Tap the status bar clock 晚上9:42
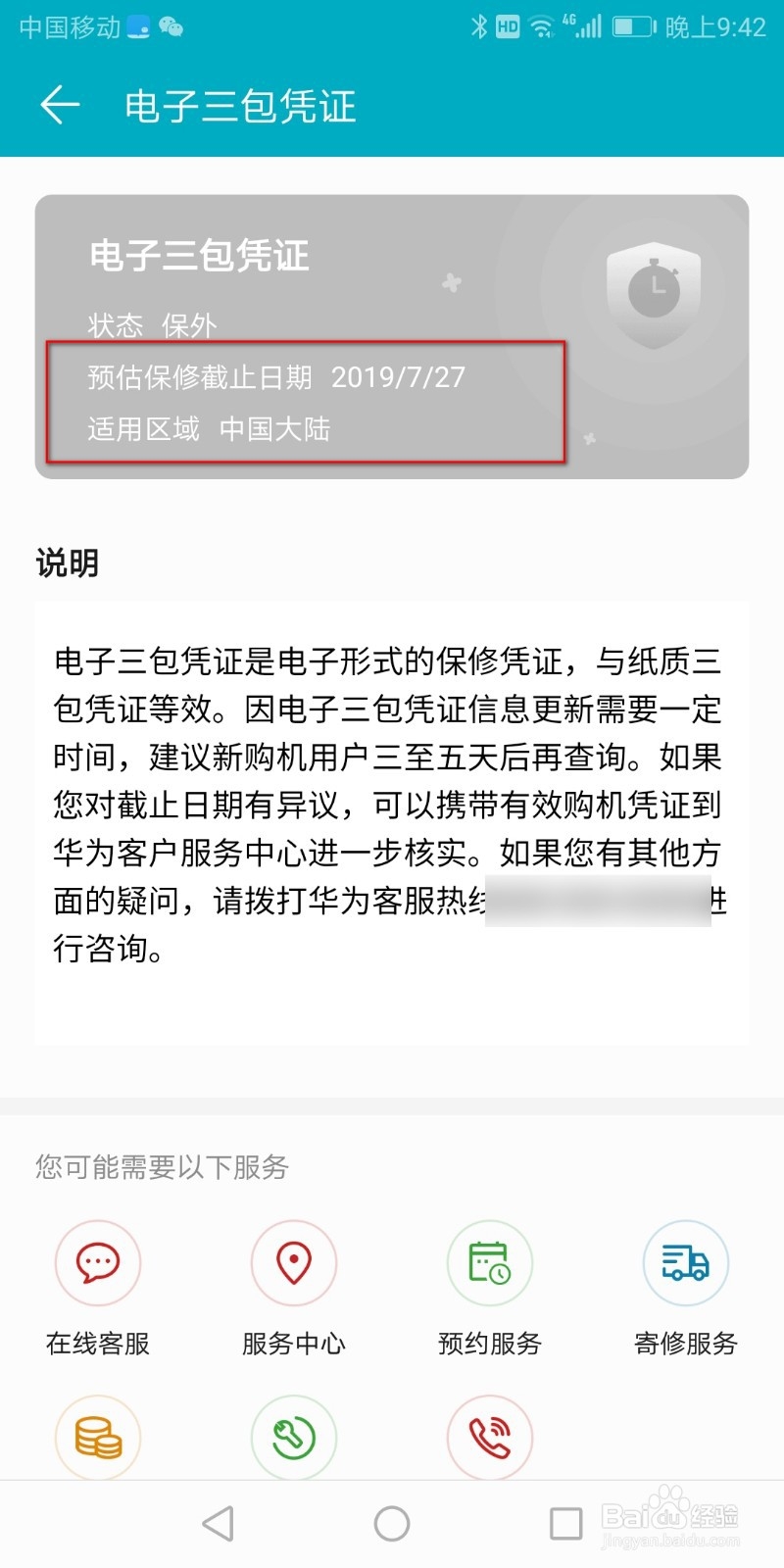This screenshot has width=784, height=1568. (x=713, y=27)
